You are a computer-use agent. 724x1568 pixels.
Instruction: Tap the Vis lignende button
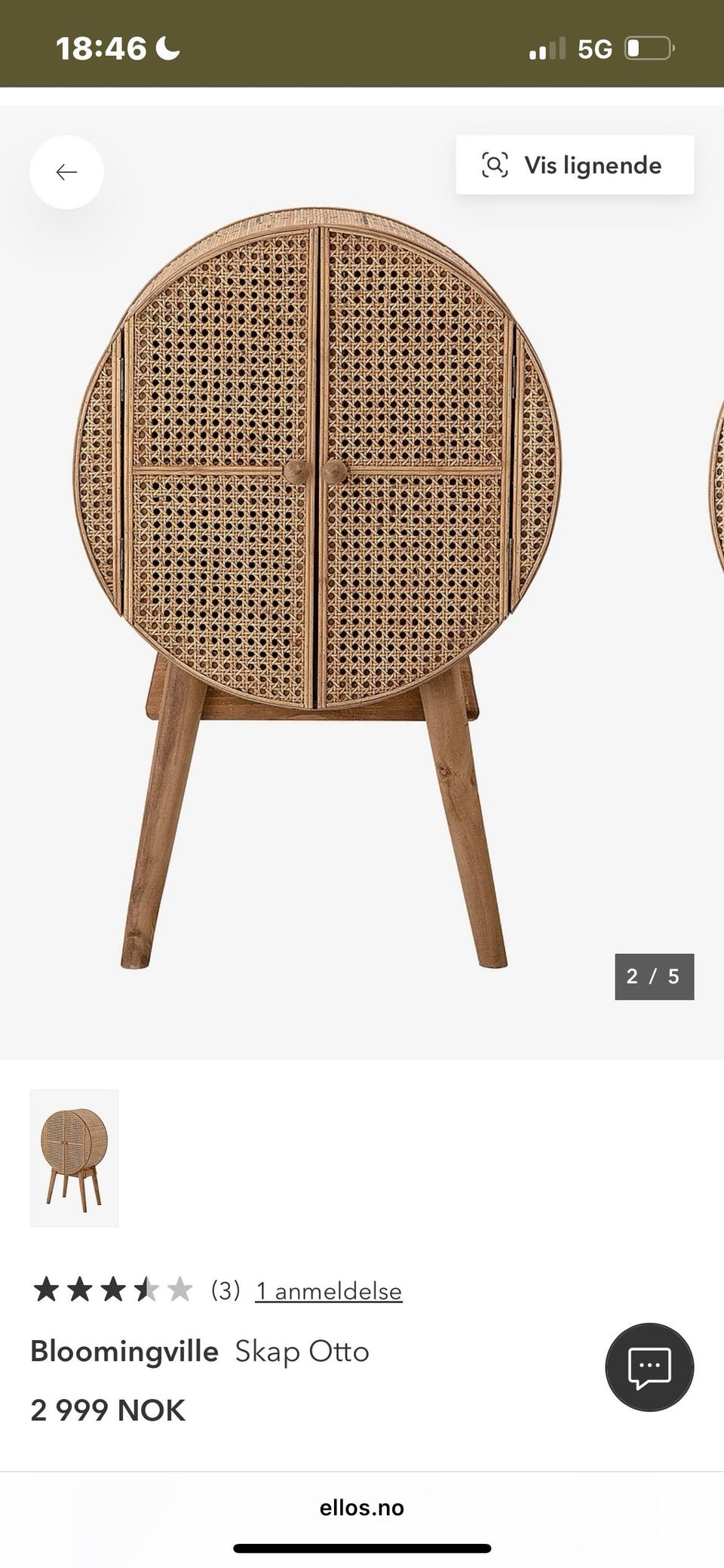pos(575,165)
